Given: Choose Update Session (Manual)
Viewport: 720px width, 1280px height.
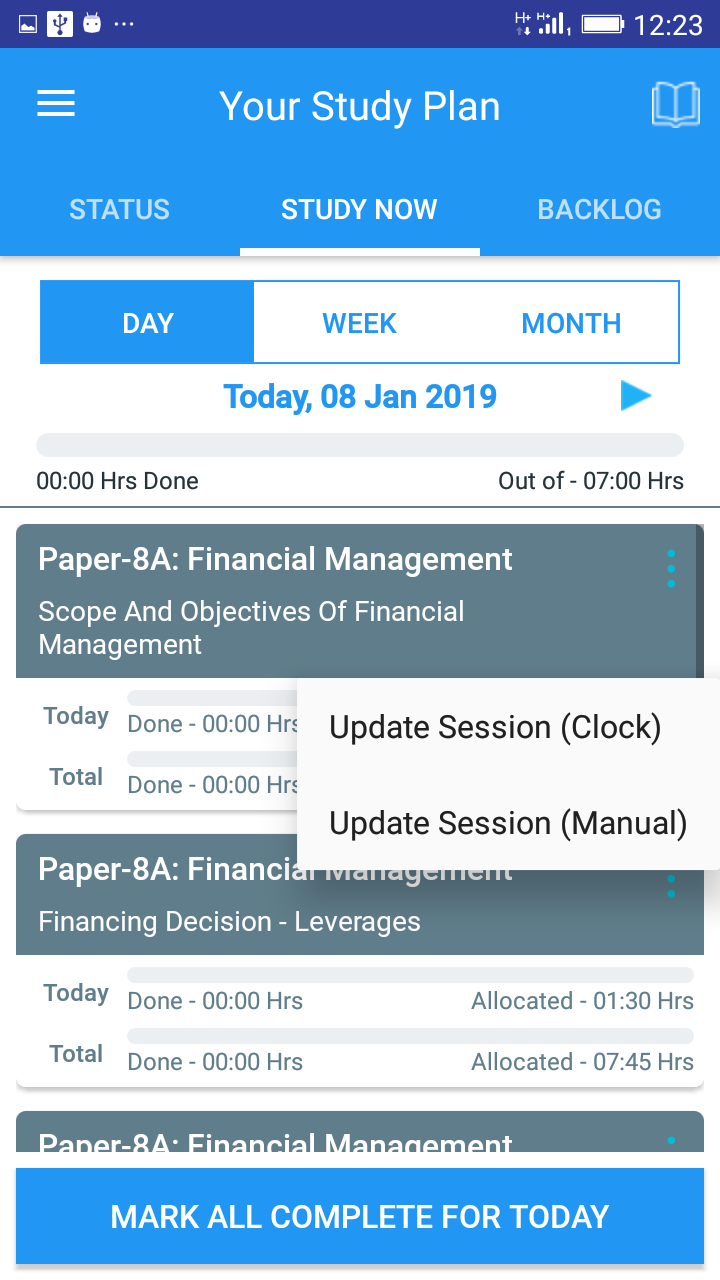Looking at the screenshot, I should click(x=508, y=823).
